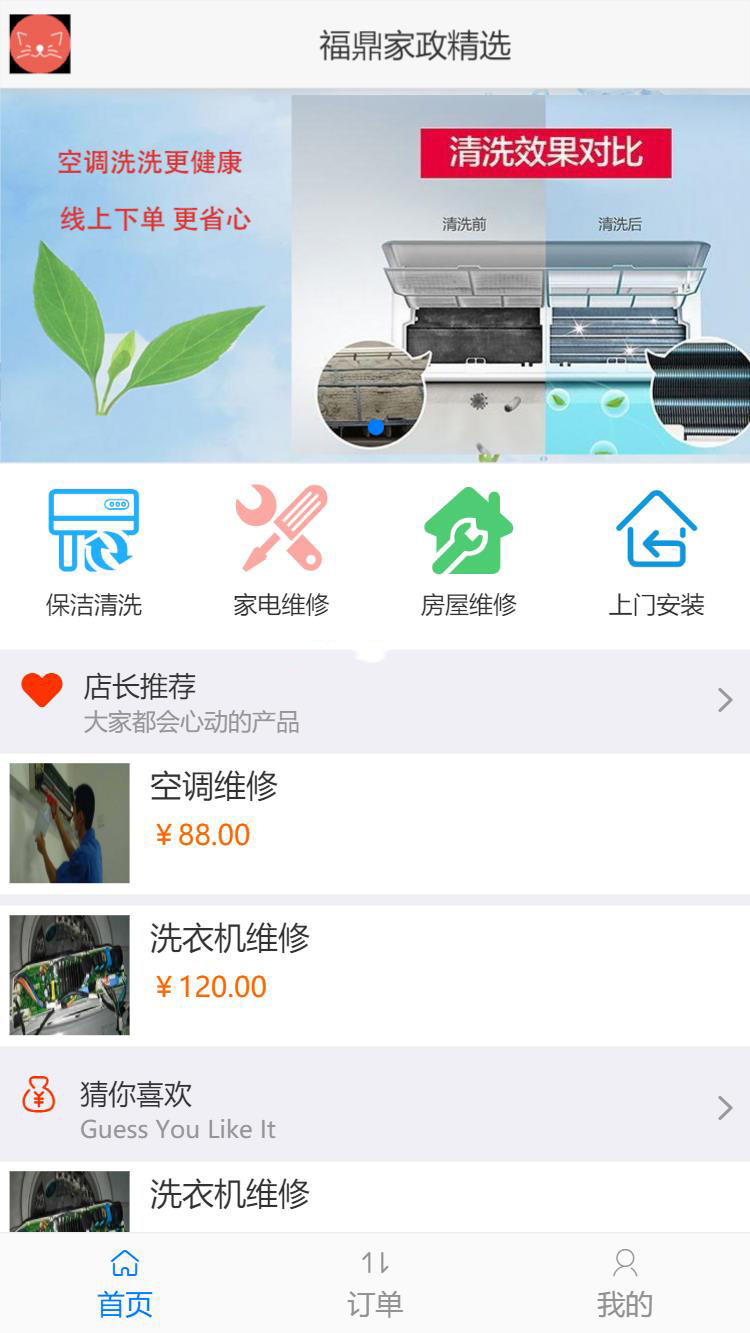
Task: Open the cat avatar icon in header
Action: tap(40, 44)
